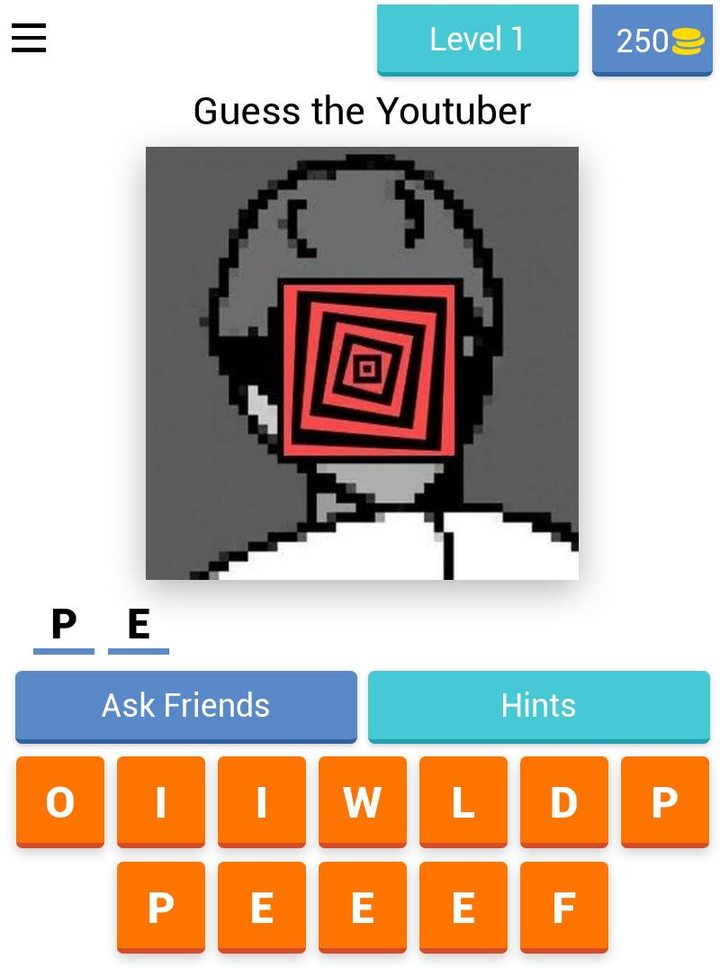Open the hamburger navigation menu
The width and height of the screenshot is (720, 968).
28,39
